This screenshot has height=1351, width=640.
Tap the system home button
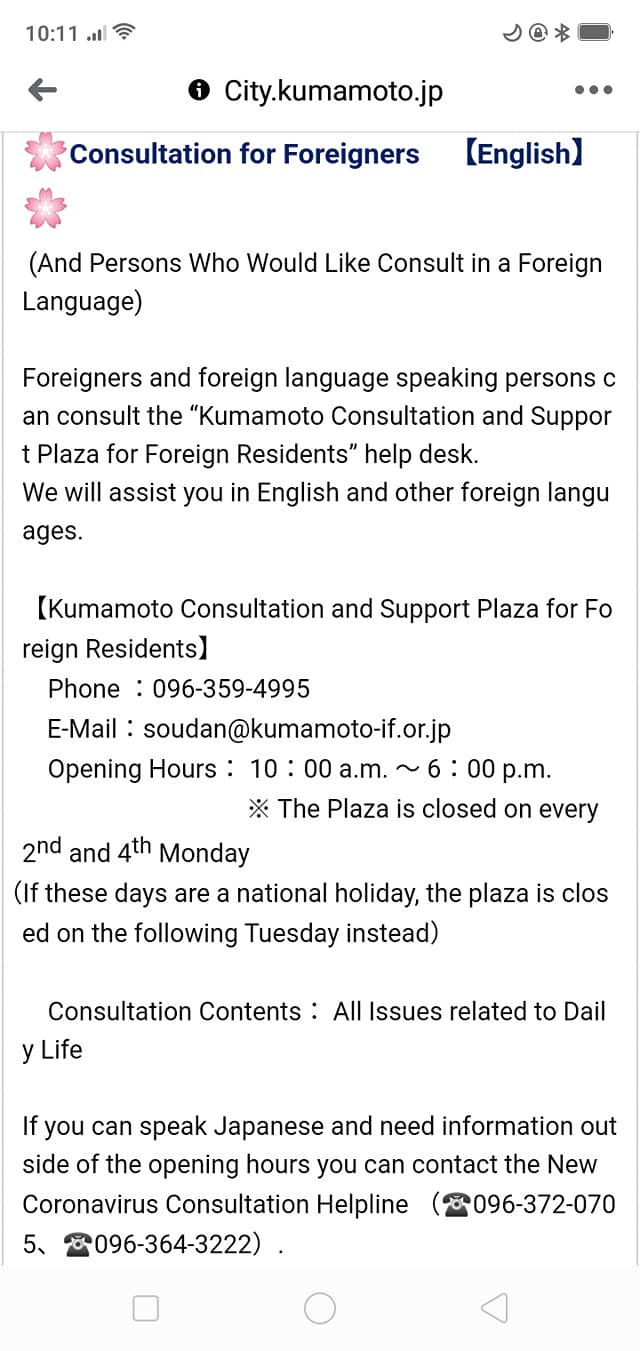coord(320,1308)
